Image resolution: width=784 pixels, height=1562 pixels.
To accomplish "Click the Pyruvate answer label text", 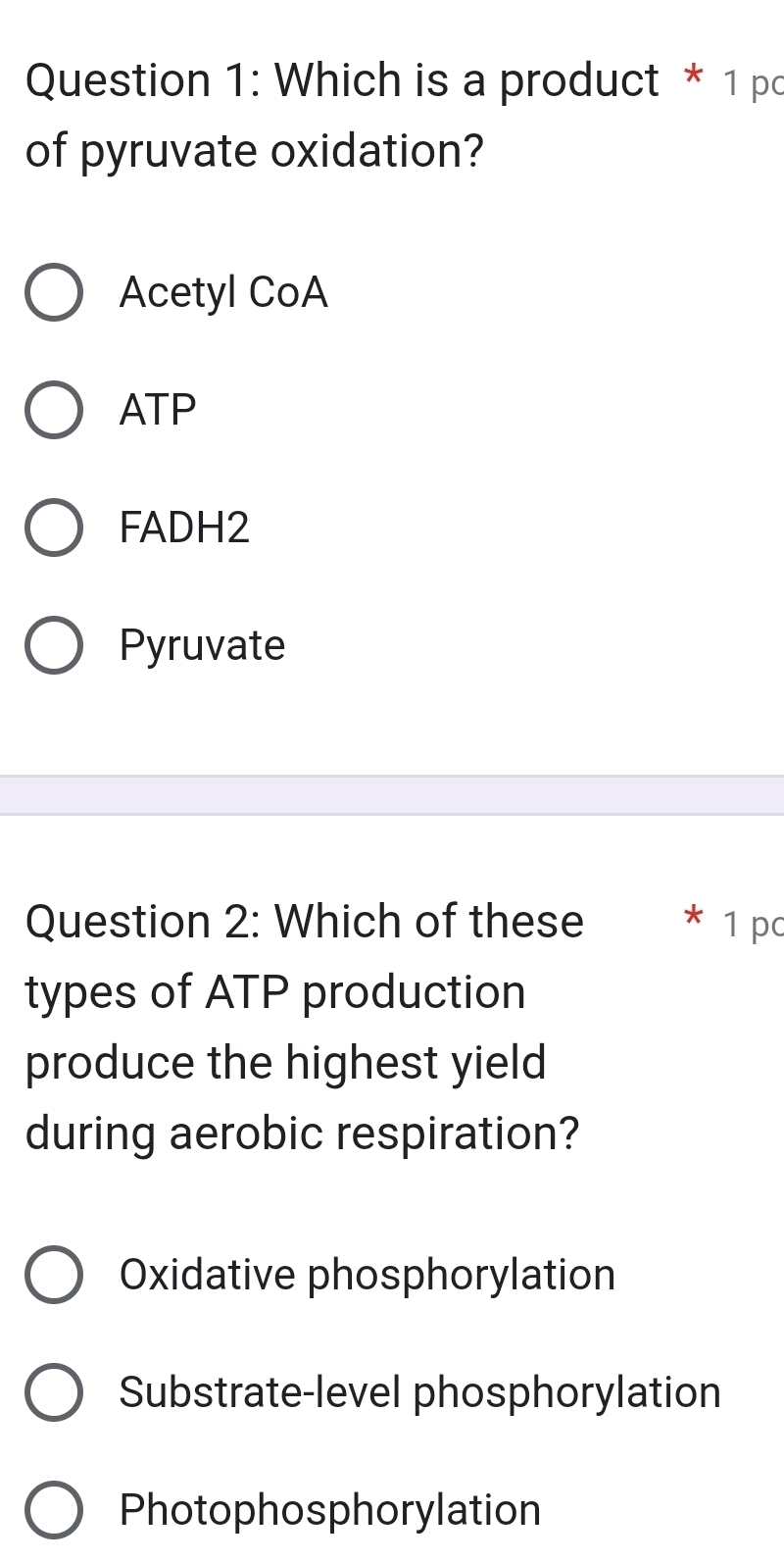I will pos(200,645).
